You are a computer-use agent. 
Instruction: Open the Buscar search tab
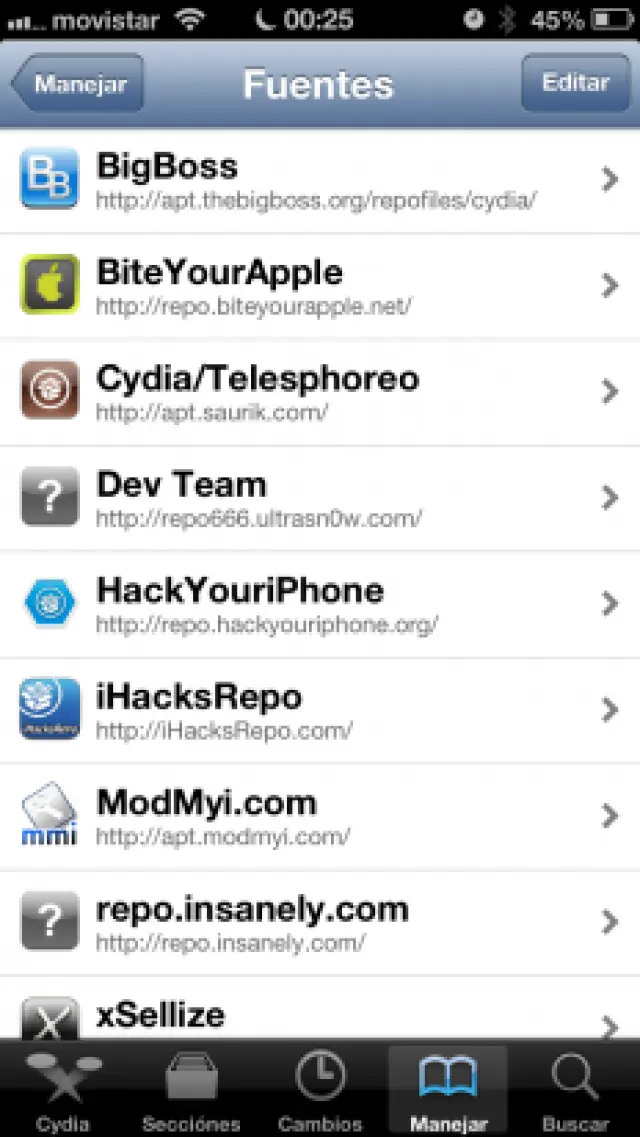(575, 1091)
